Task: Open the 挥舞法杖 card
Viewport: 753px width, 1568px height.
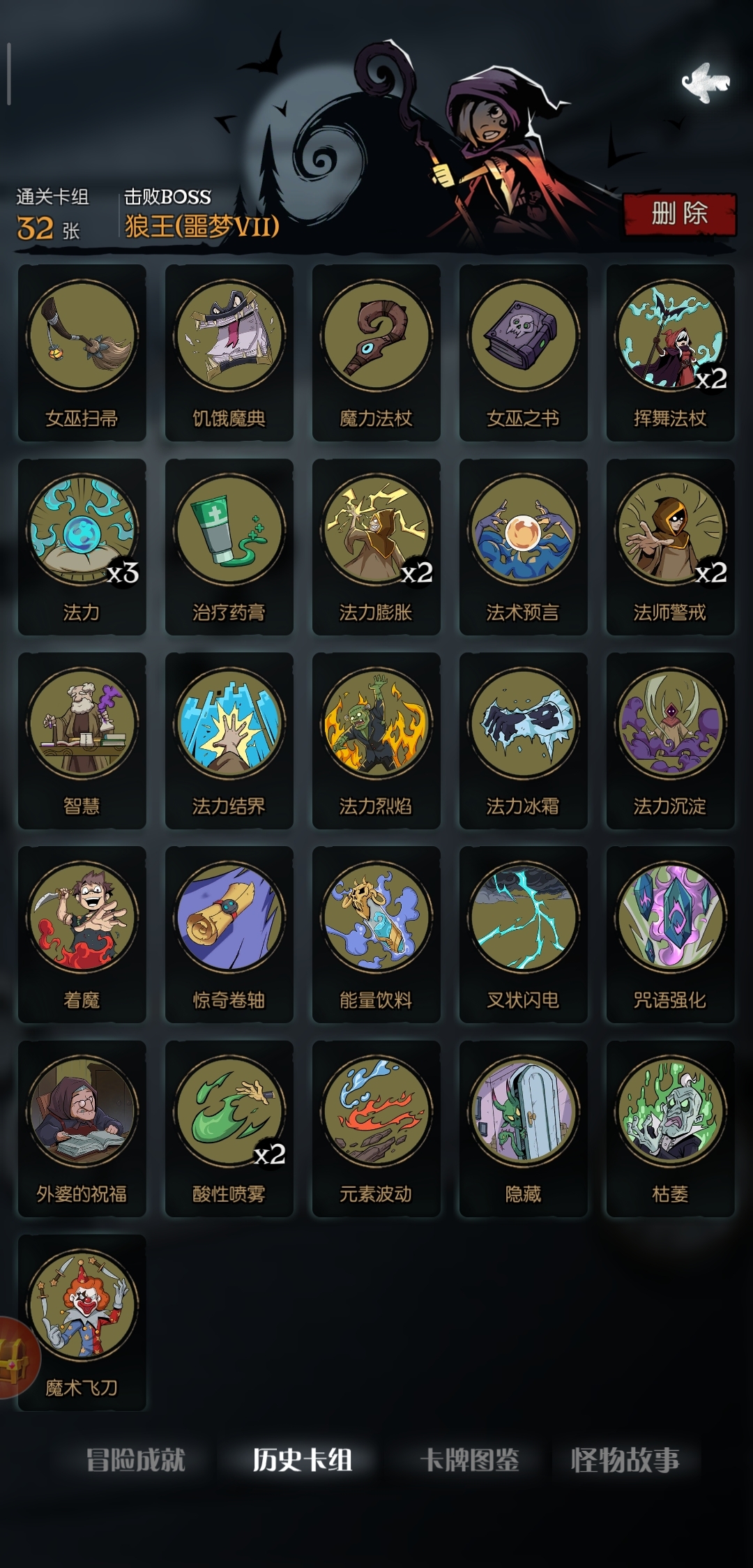Action: point(670,352)
